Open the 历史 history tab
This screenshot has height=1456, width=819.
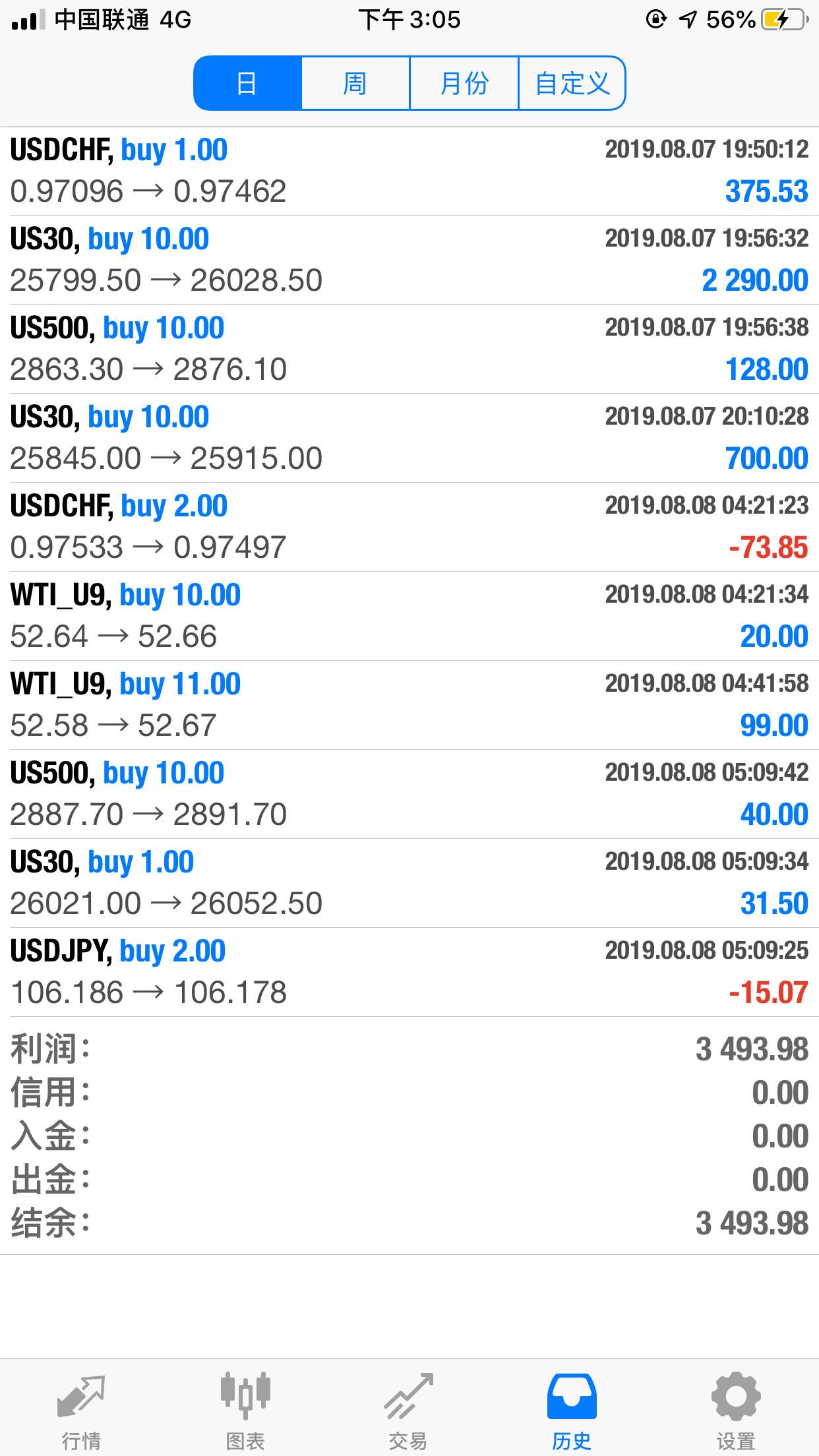(x=572, y=1408)
